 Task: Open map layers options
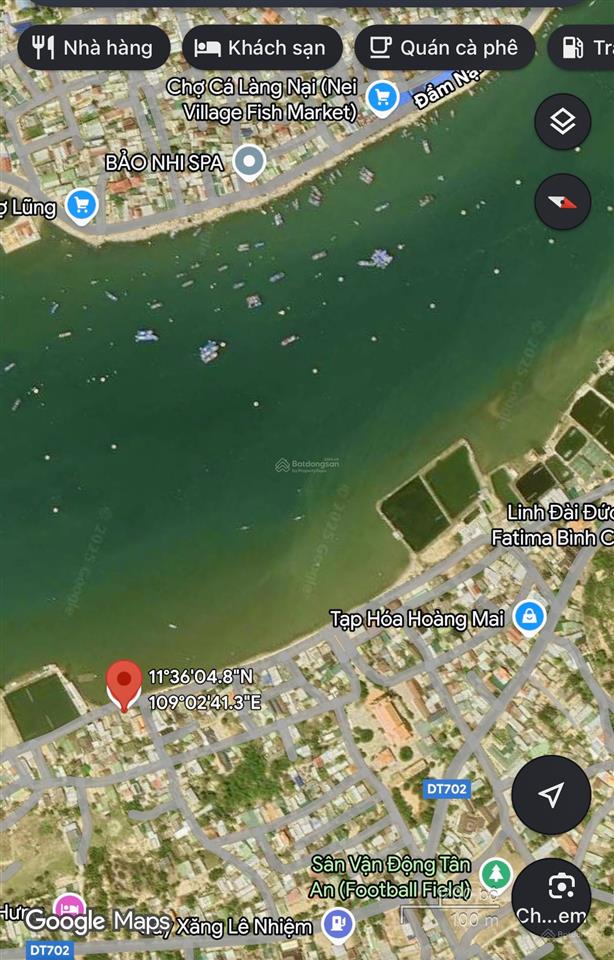[x=563, y=122]
